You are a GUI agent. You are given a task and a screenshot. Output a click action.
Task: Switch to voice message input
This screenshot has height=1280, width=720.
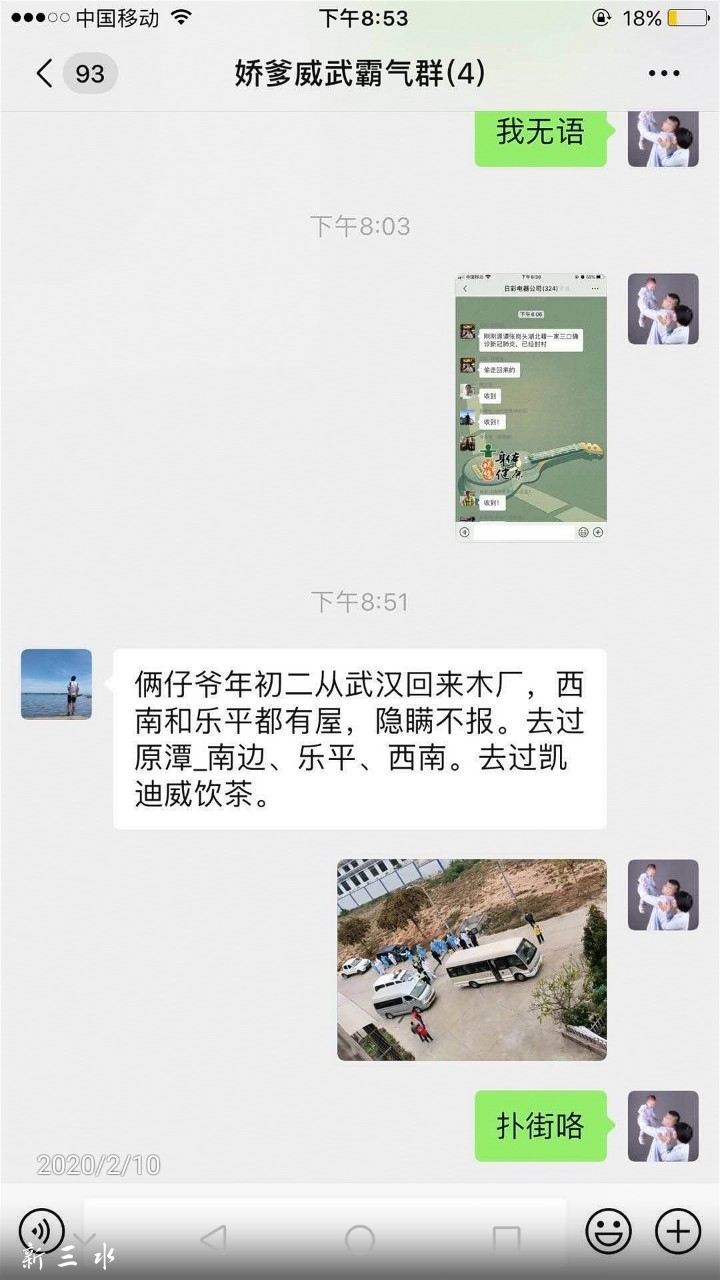tap(41, 1231)
